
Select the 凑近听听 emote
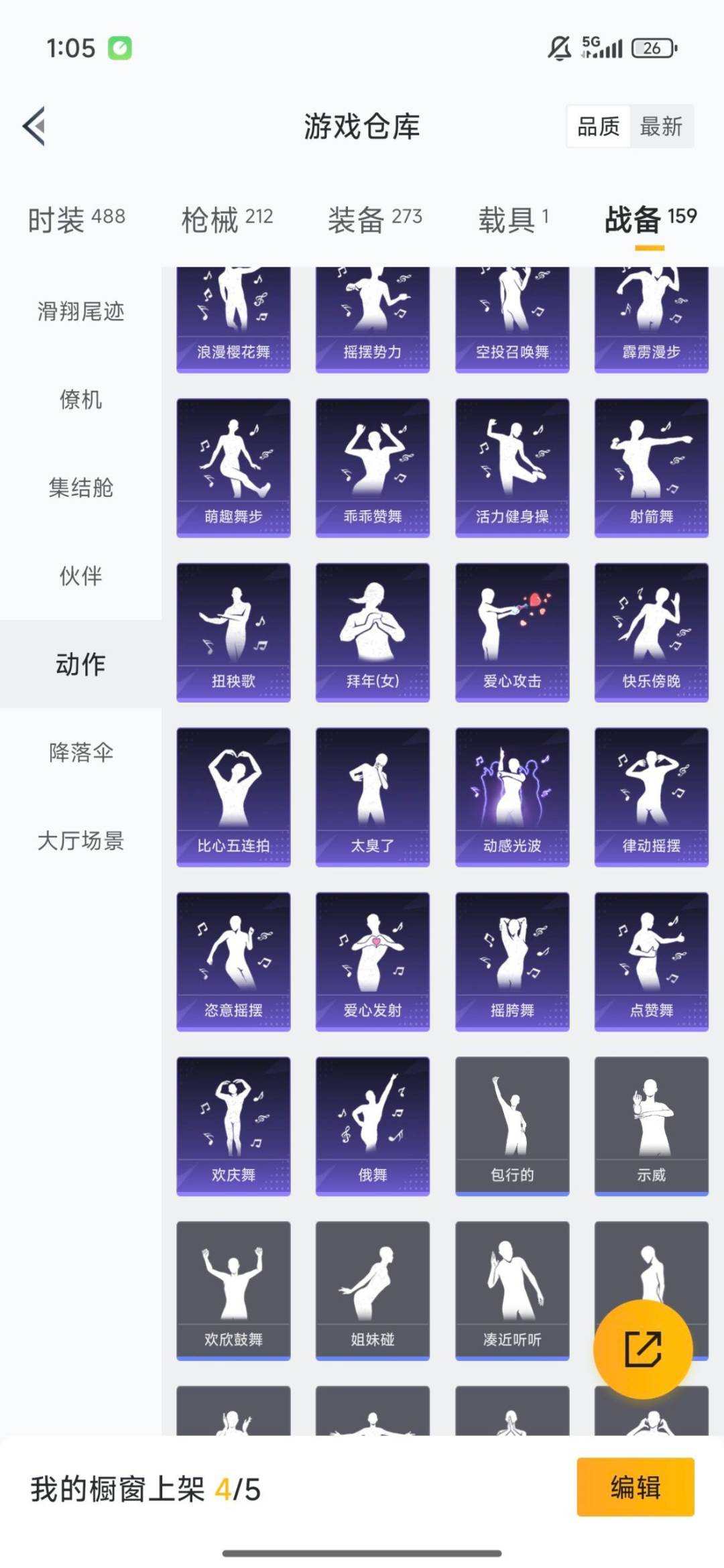tap(511, 1290)
